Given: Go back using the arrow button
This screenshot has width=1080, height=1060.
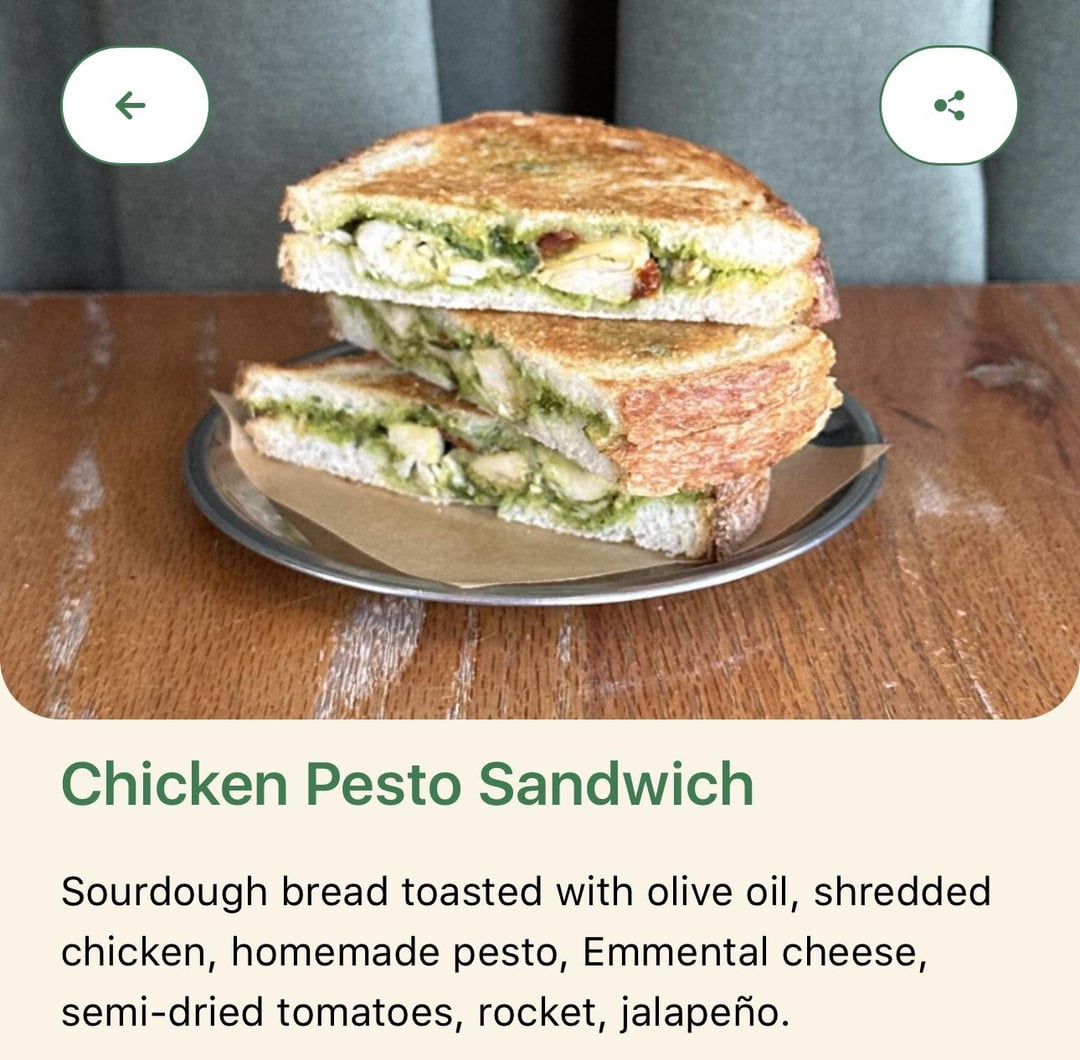Looking at the screenshot, I should (x=134, y=105).
